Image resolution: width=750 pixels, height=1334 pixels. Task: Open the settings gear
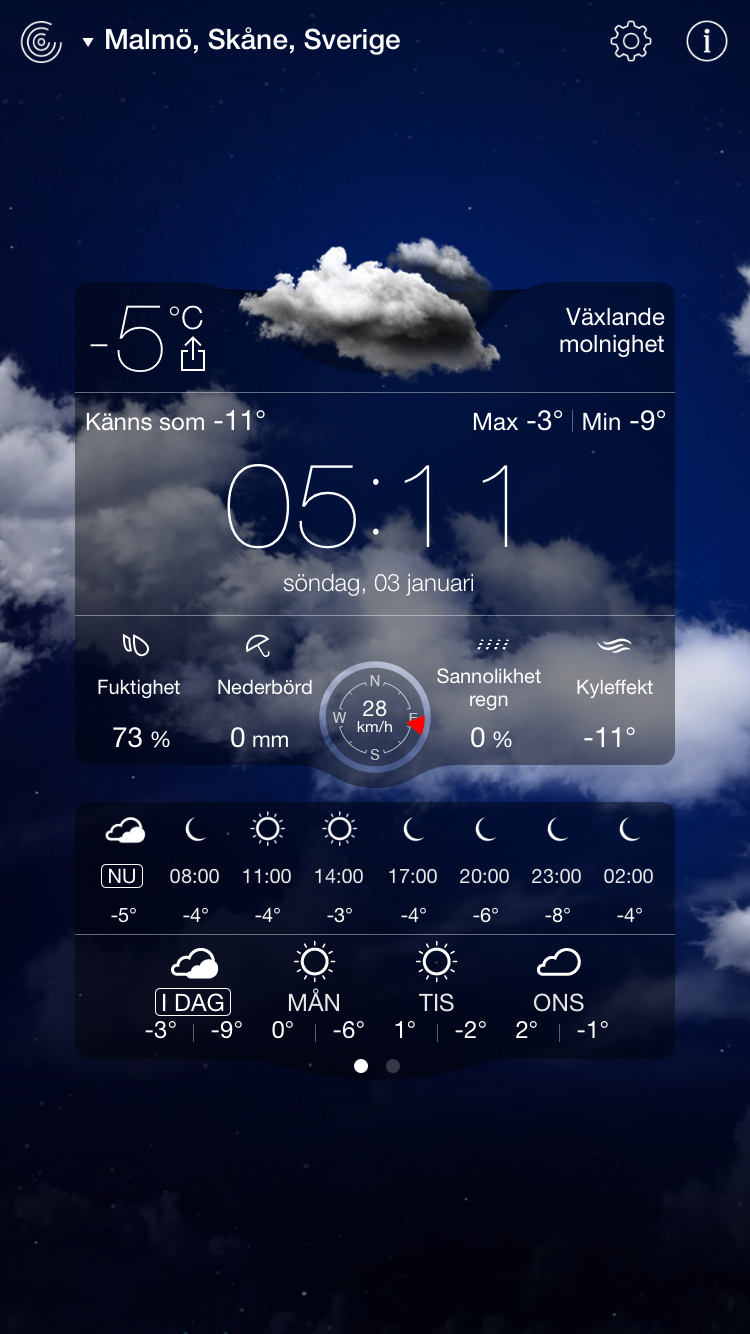tap(631, 41)
